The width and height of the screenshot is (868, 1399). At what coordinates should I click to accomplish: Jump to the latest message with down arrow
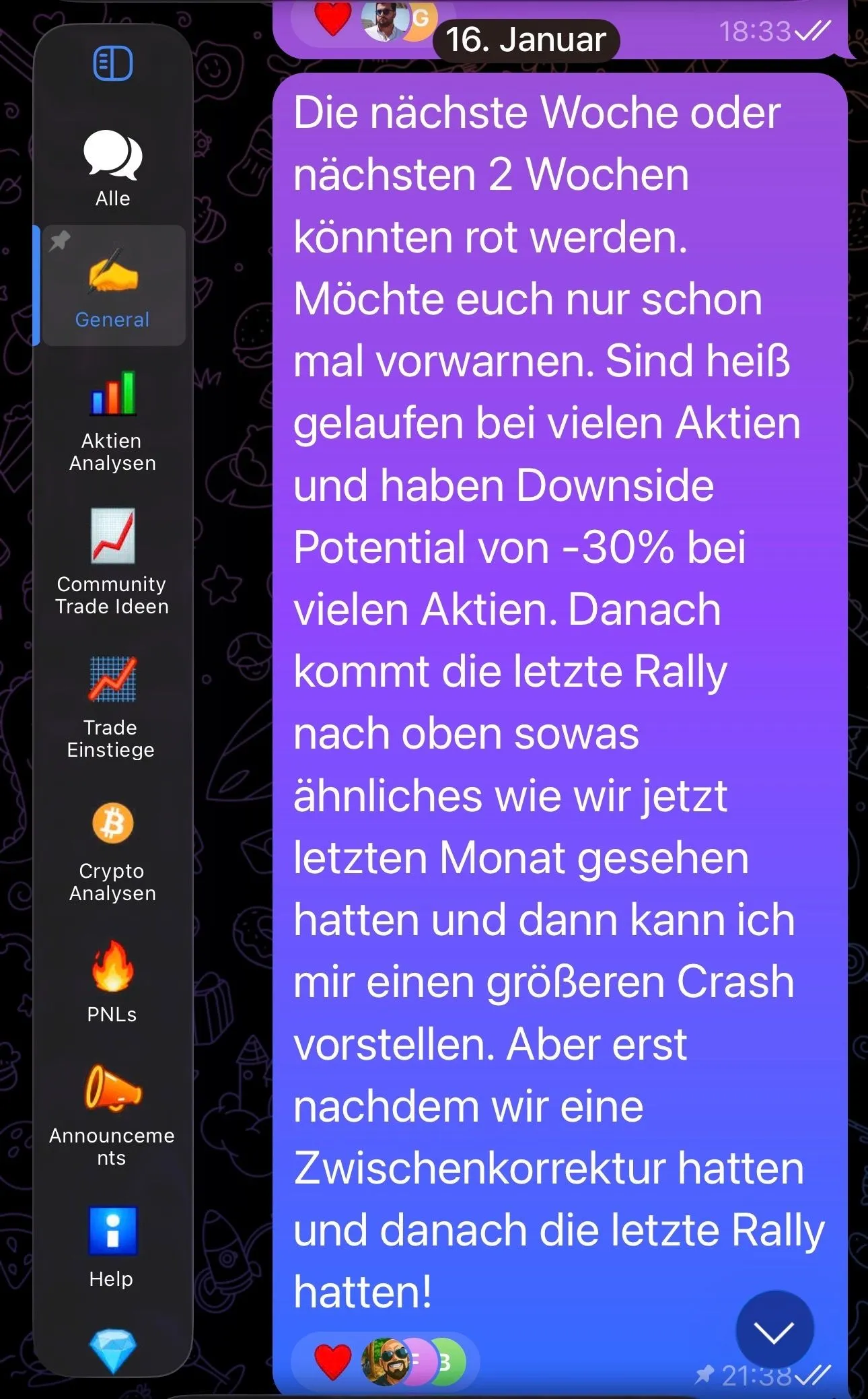pyautogui.click(x=774, y=1330)
